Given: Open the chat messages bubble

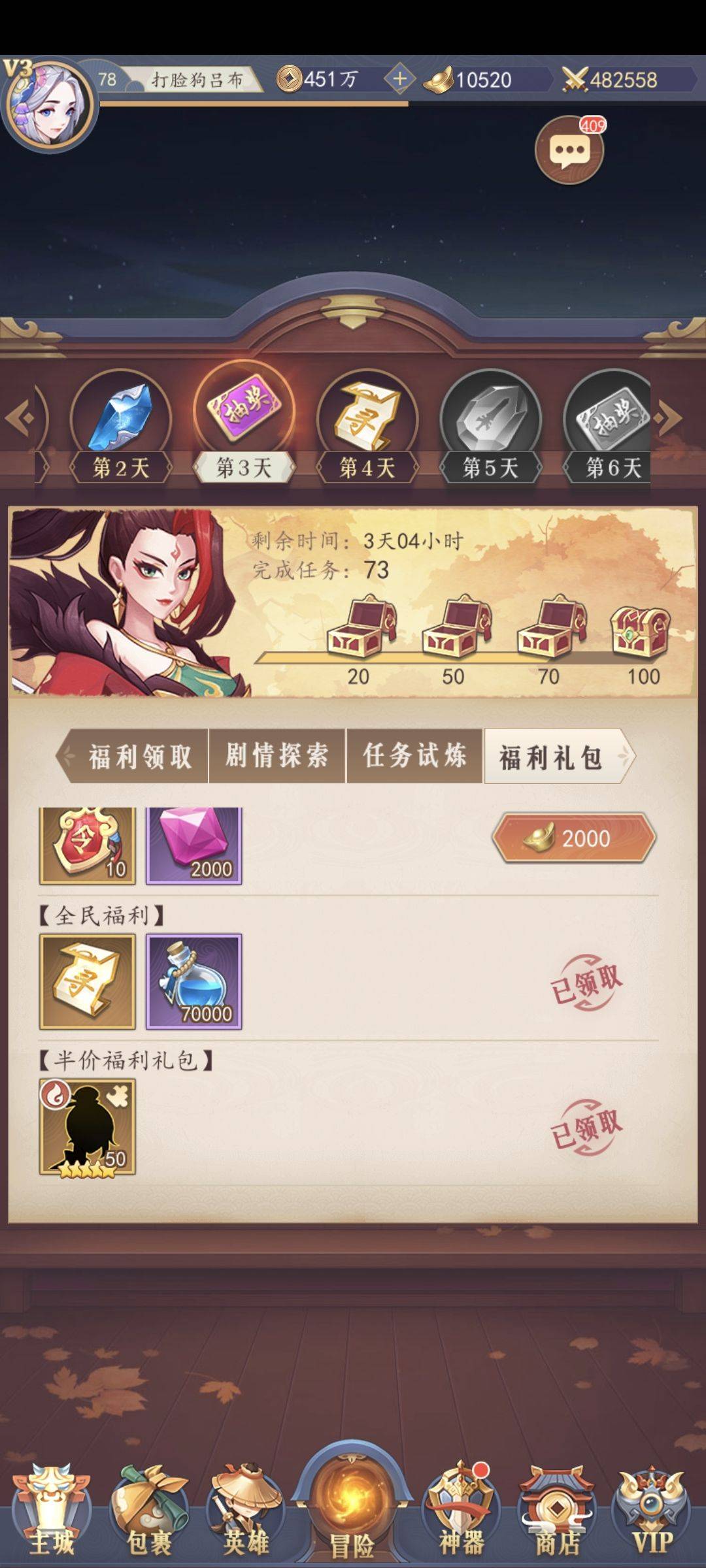Looking at the screenshot, I should pyautogui.click(x=569, y=150).
